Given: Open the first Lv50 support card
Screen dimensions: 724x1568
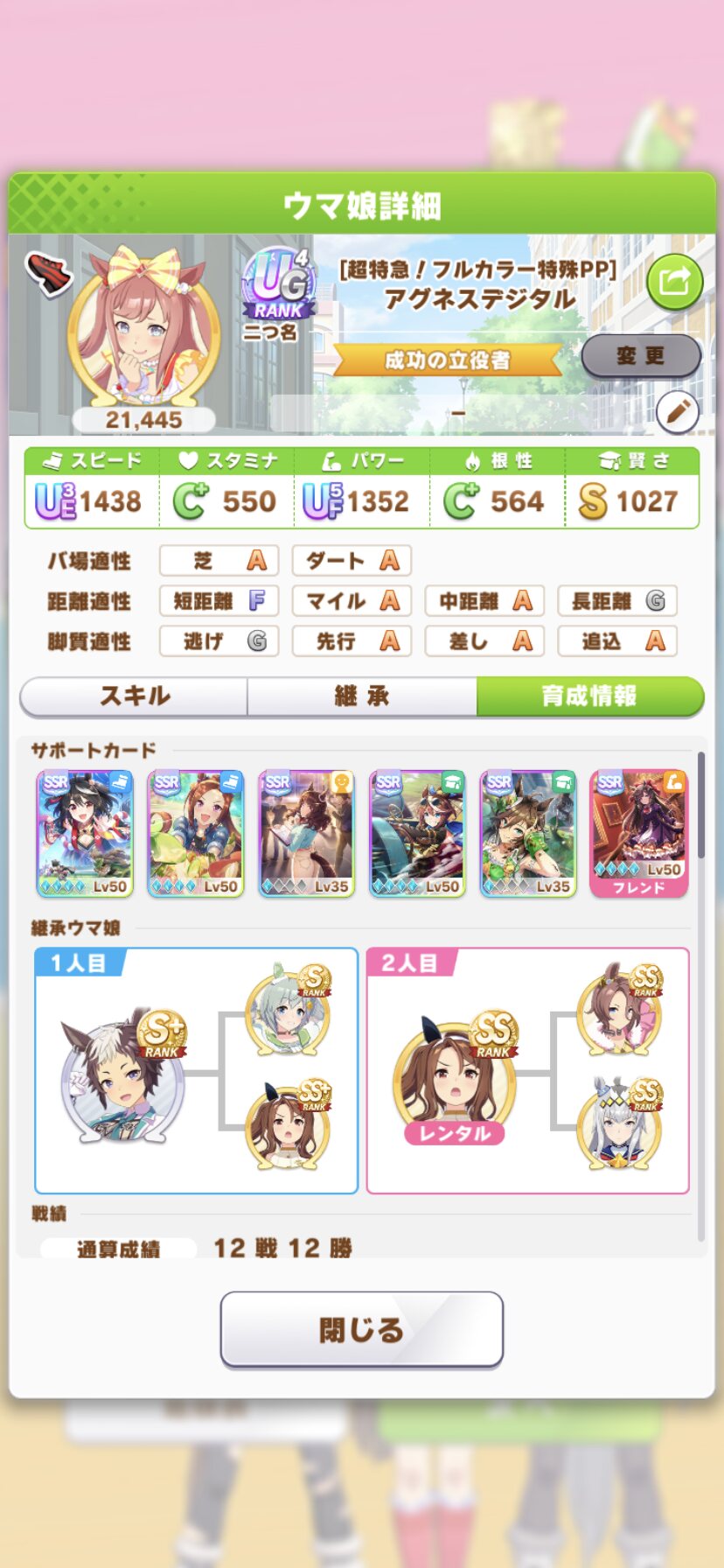Looking at the screenshot, I should [x=85, y=833].
